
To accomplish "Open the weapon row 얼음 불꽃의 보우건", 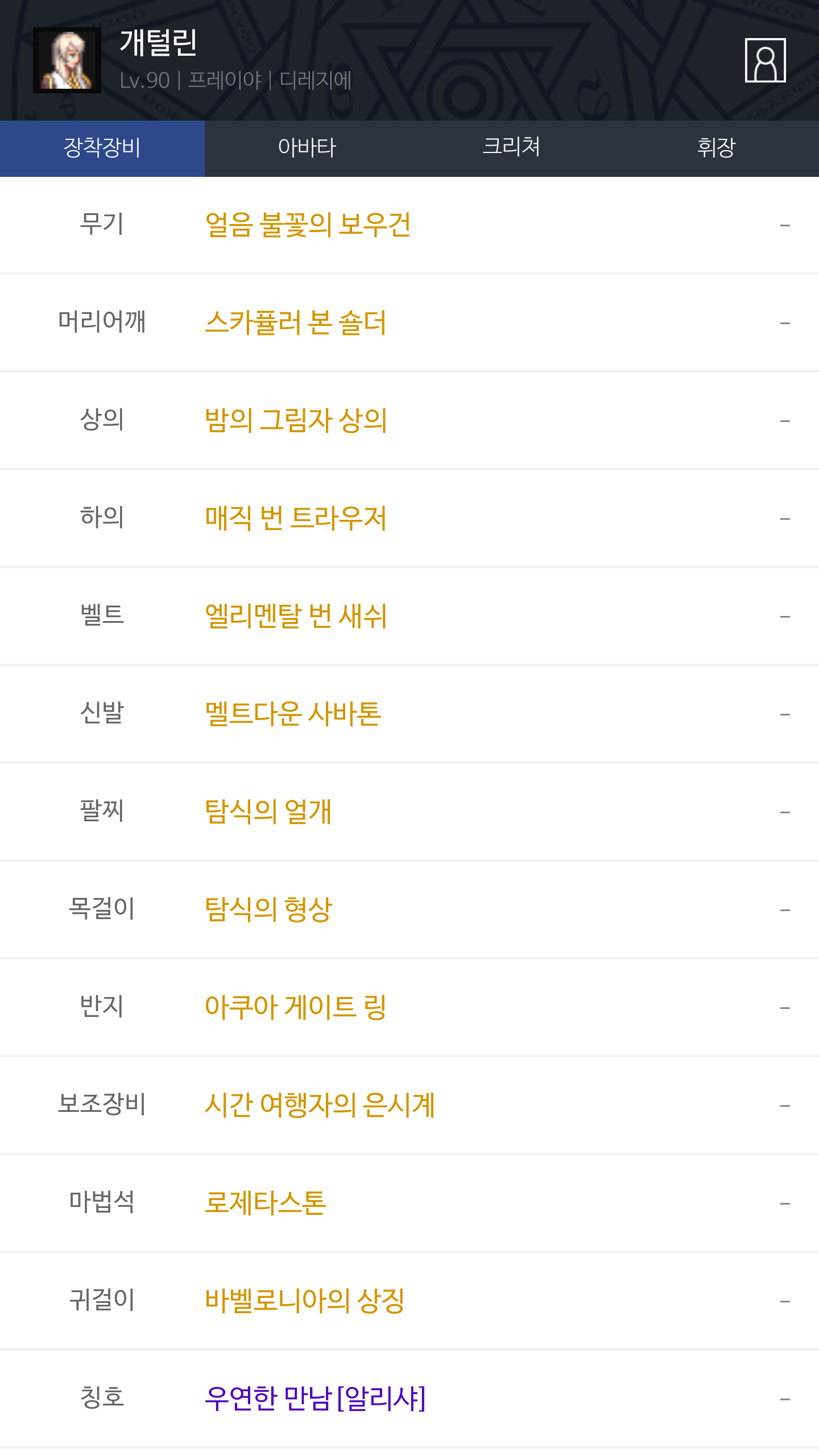I will pos(409,225).
